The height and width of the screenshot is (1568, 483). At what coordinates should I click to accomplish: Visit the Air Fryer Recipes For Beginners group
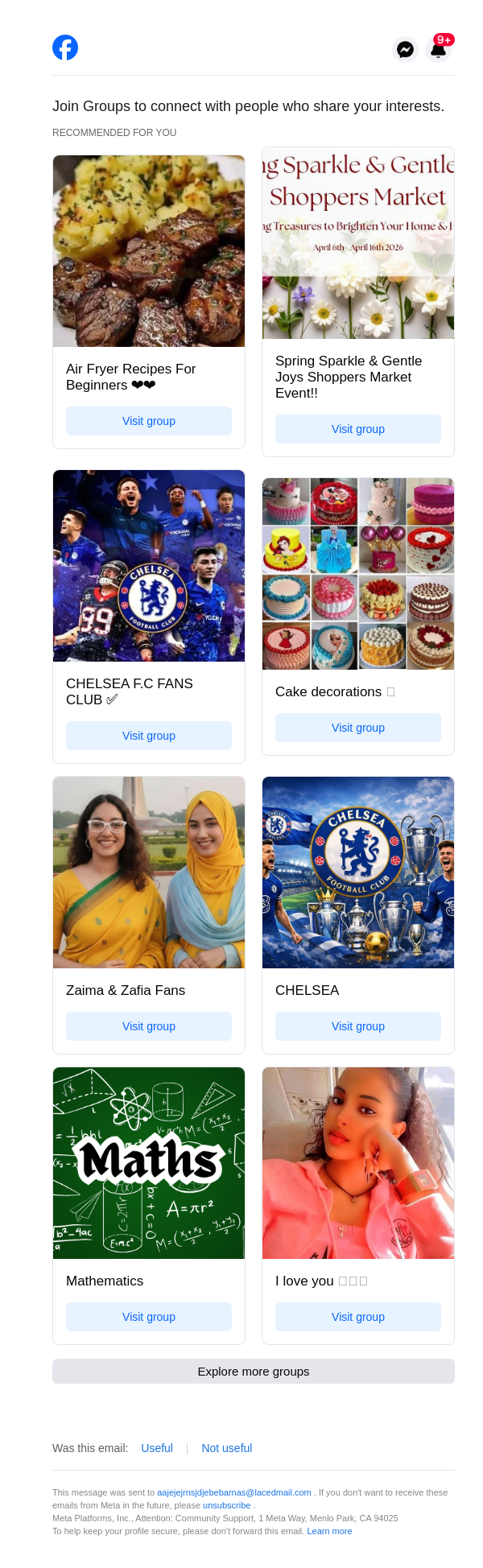pos(149,421)
